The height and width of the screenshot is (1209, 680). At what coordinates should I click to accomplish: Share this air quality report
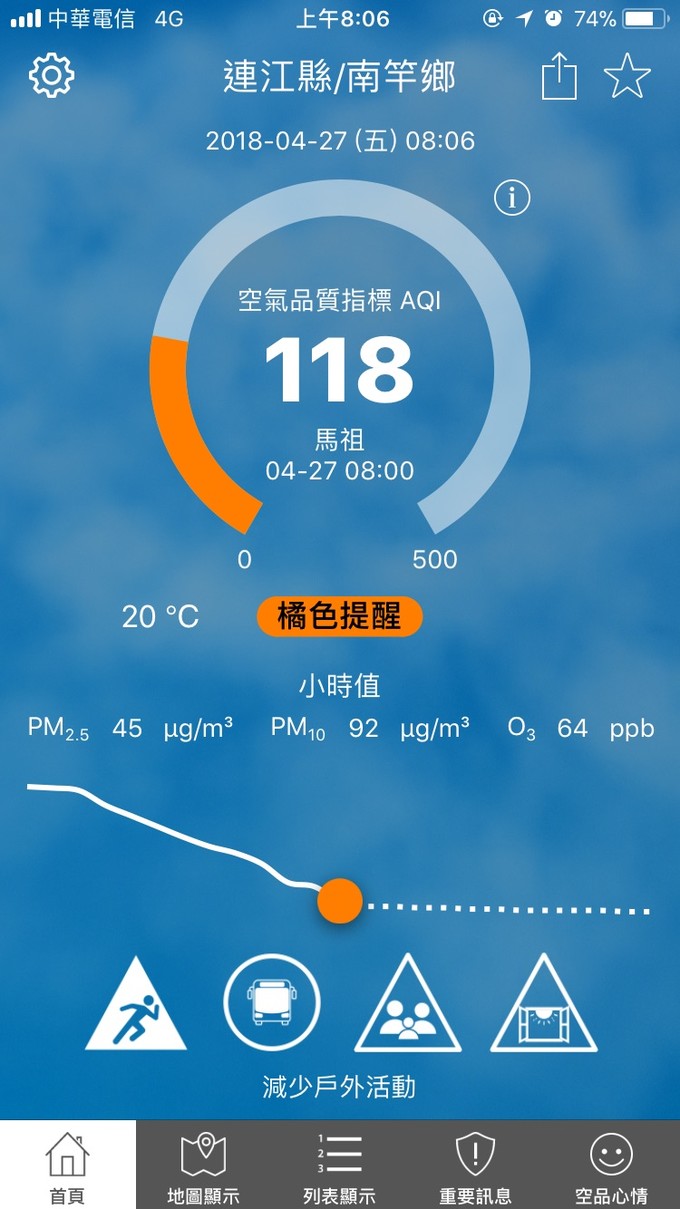tap(559, 76)
